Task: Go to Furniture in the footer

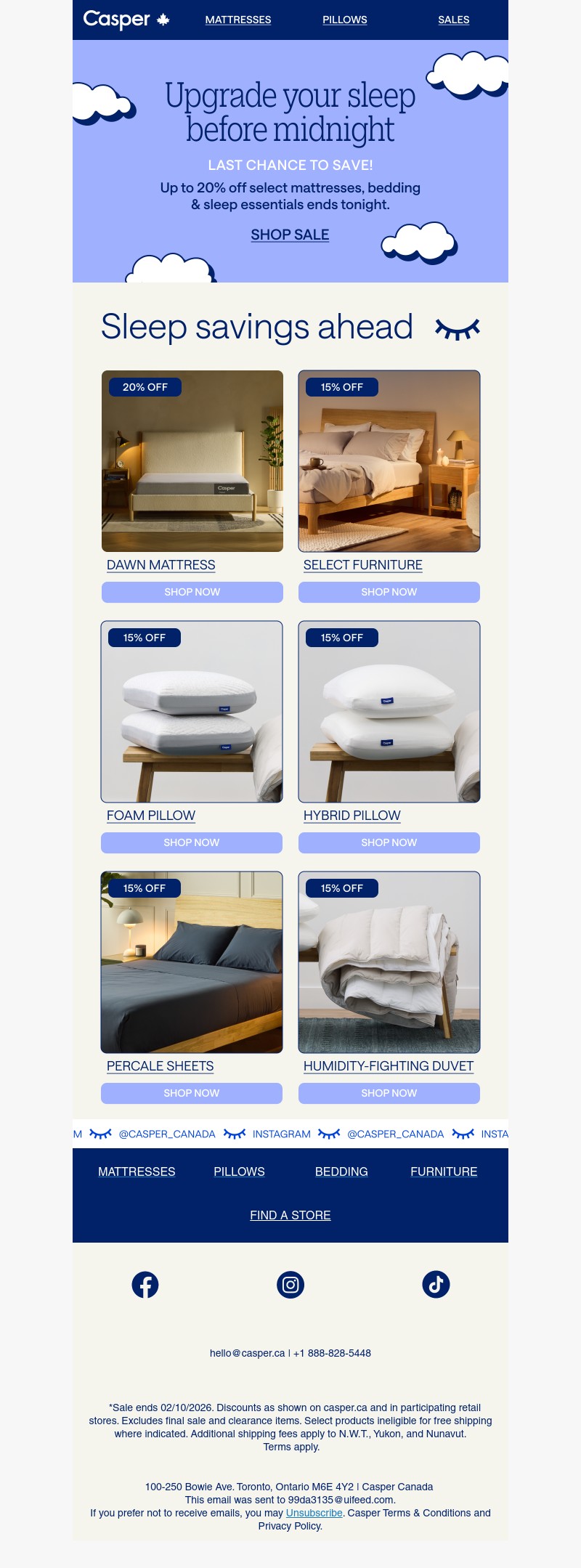Action: click(444, 1171)
